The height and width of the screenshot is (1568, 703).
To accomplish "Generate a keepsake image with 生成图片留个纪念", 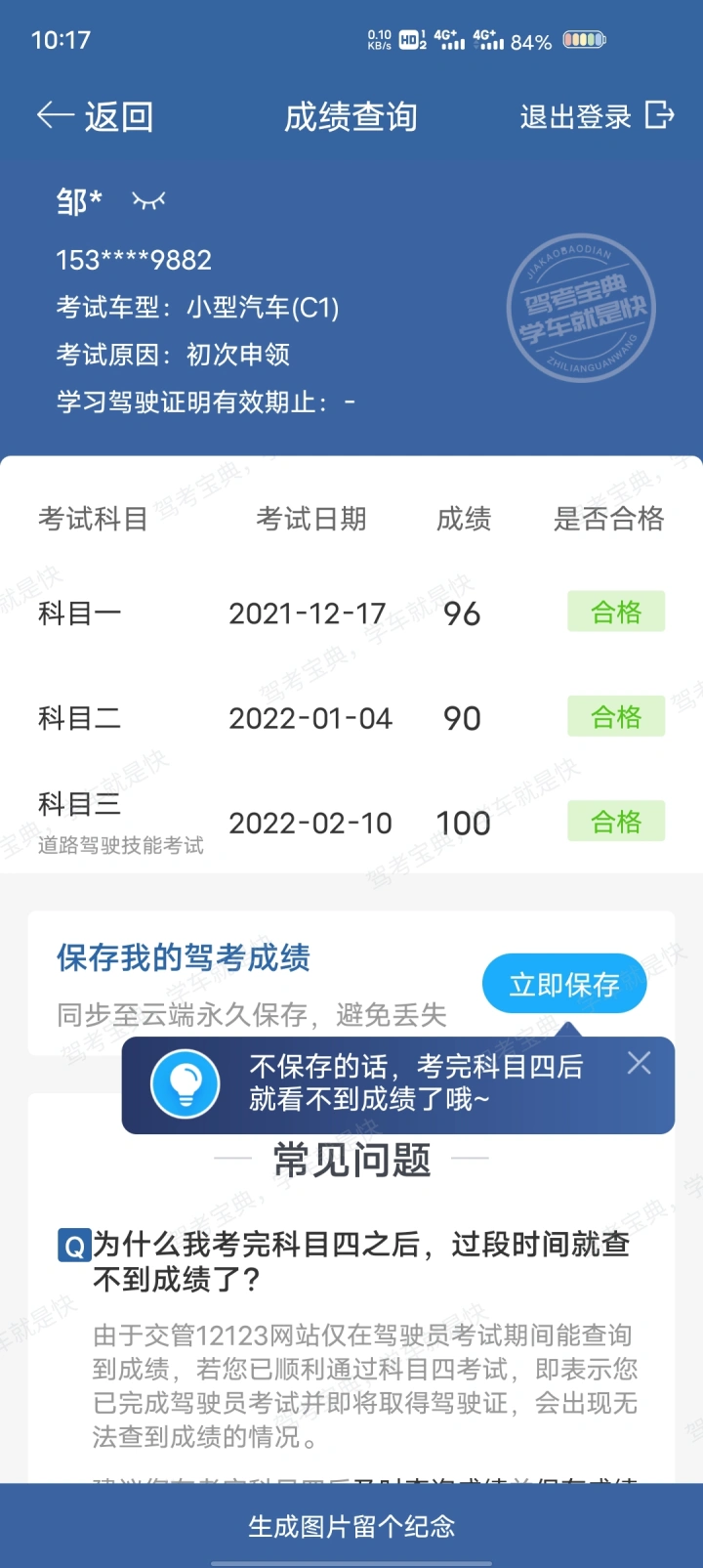I will click(x=351, y=1526).
